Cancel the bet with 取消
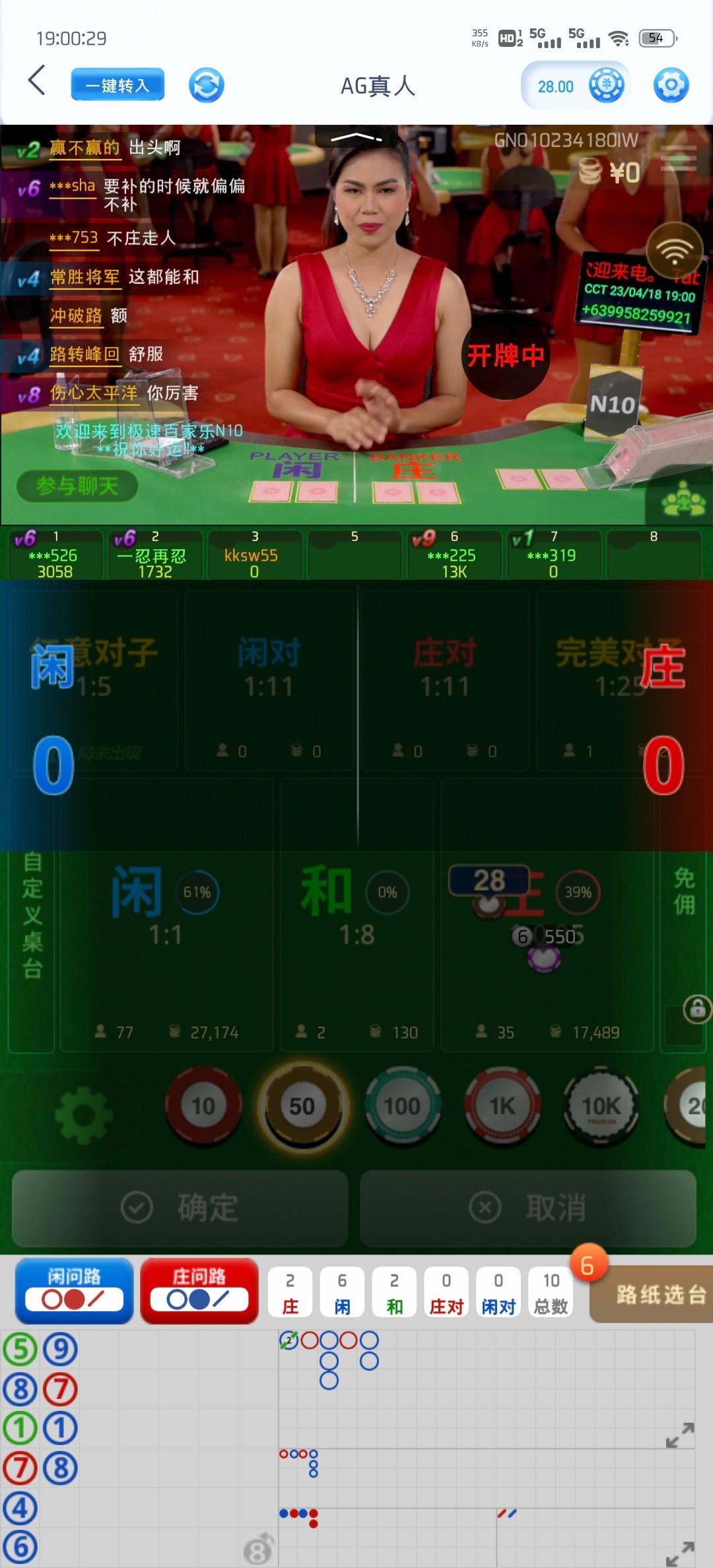Viewport: 713px width, 1568px height. pos(528,1208)
